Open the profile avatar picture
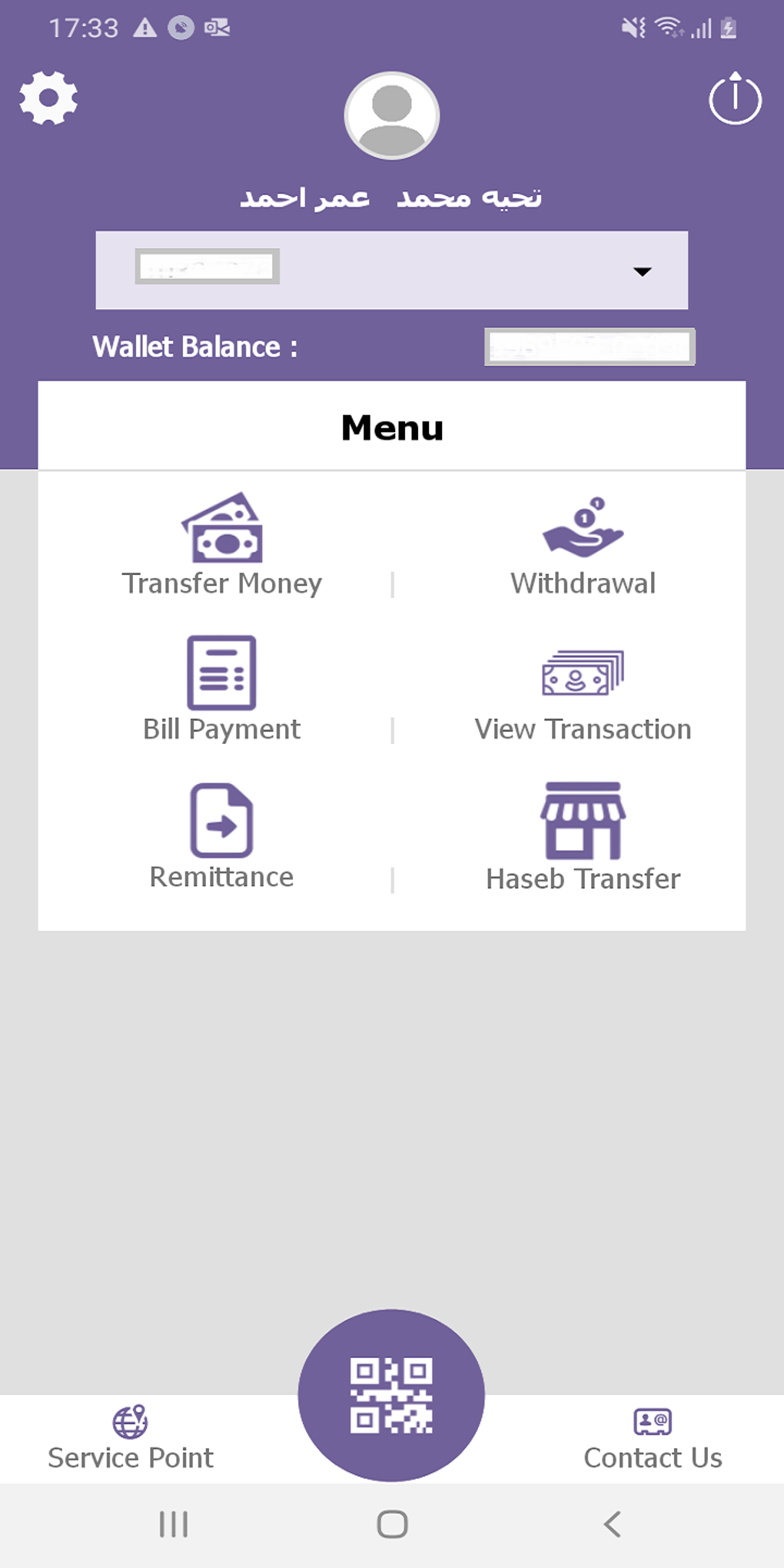Screen dimensions: 784x1568 coord(392,116)
